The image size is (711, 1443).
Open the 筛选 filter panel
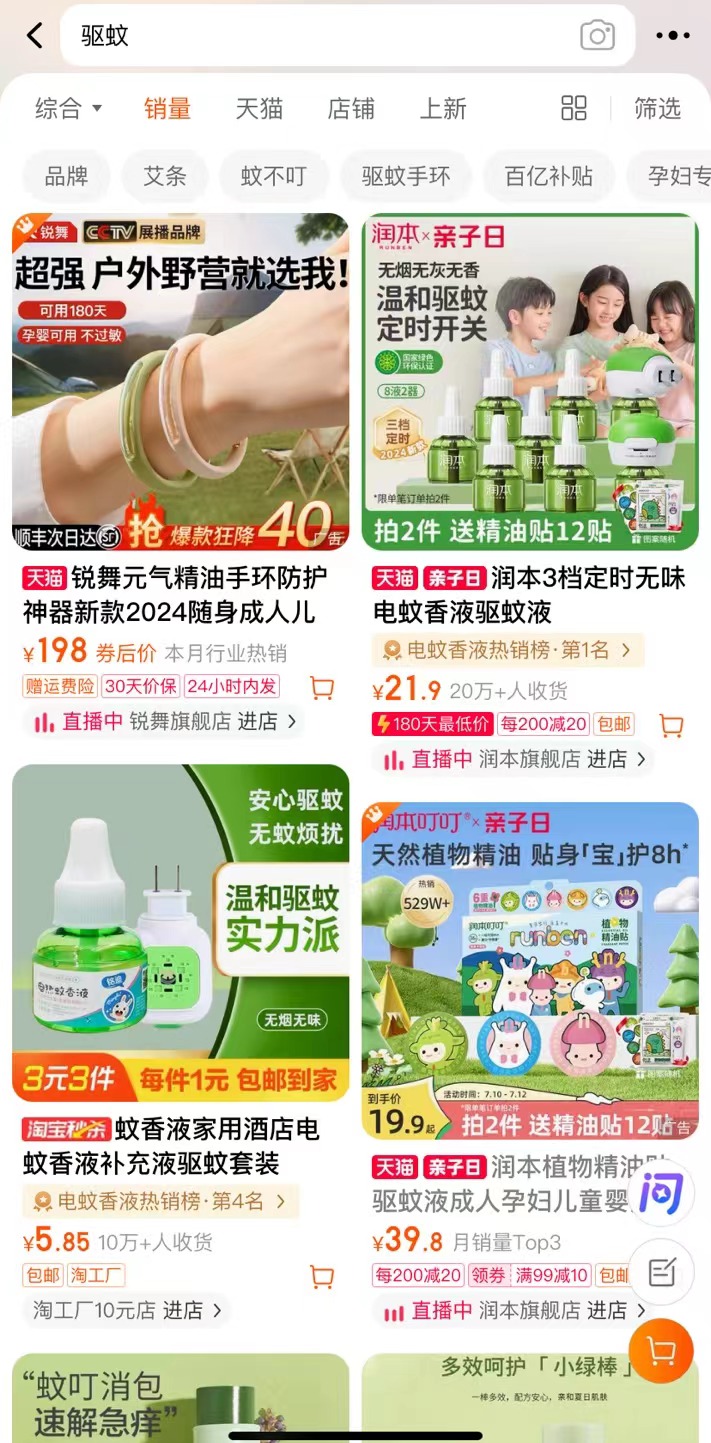tap(657, 108)
